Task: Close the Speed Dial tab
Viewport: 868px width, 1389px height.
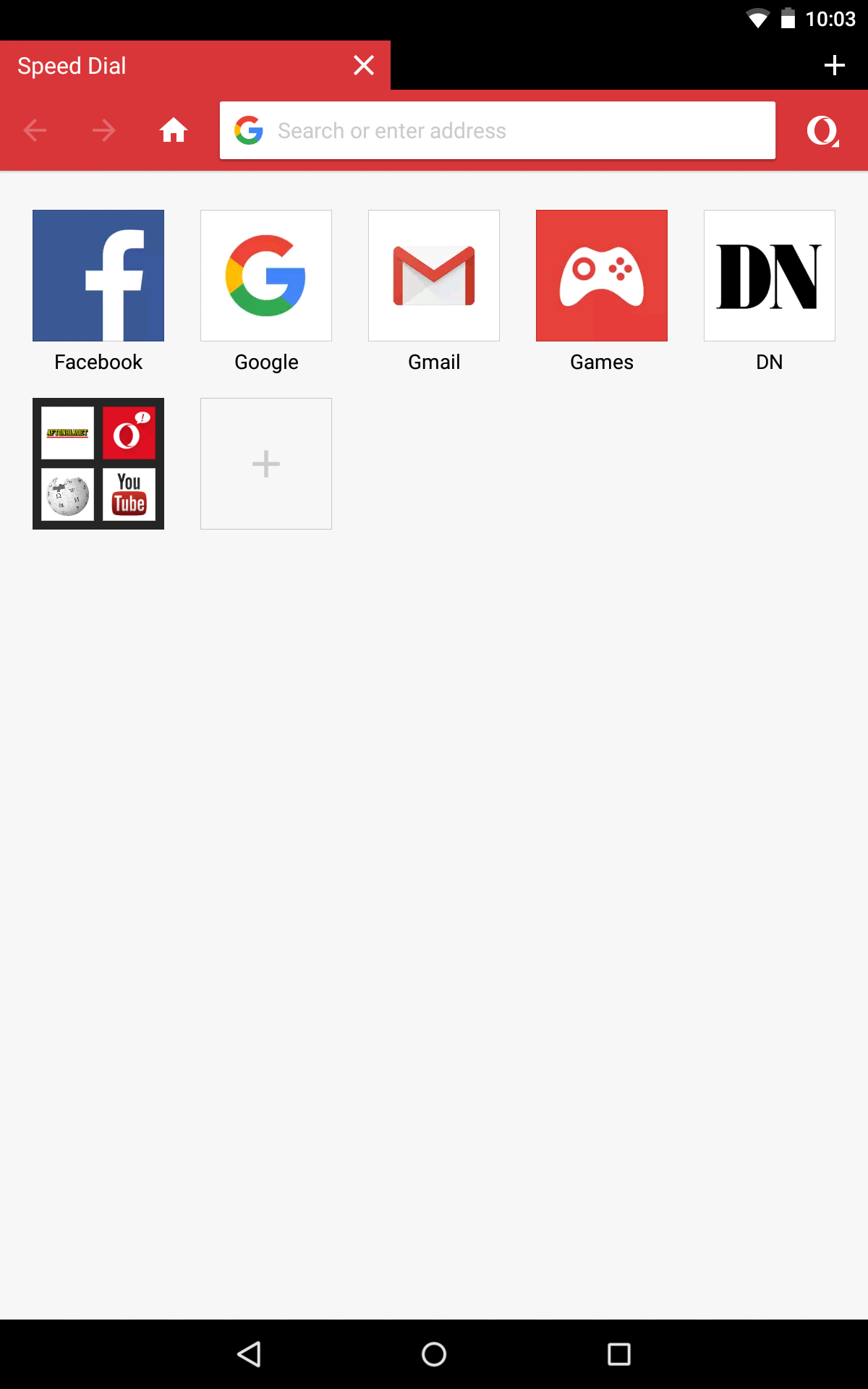Action: click(x=364, y=65)
